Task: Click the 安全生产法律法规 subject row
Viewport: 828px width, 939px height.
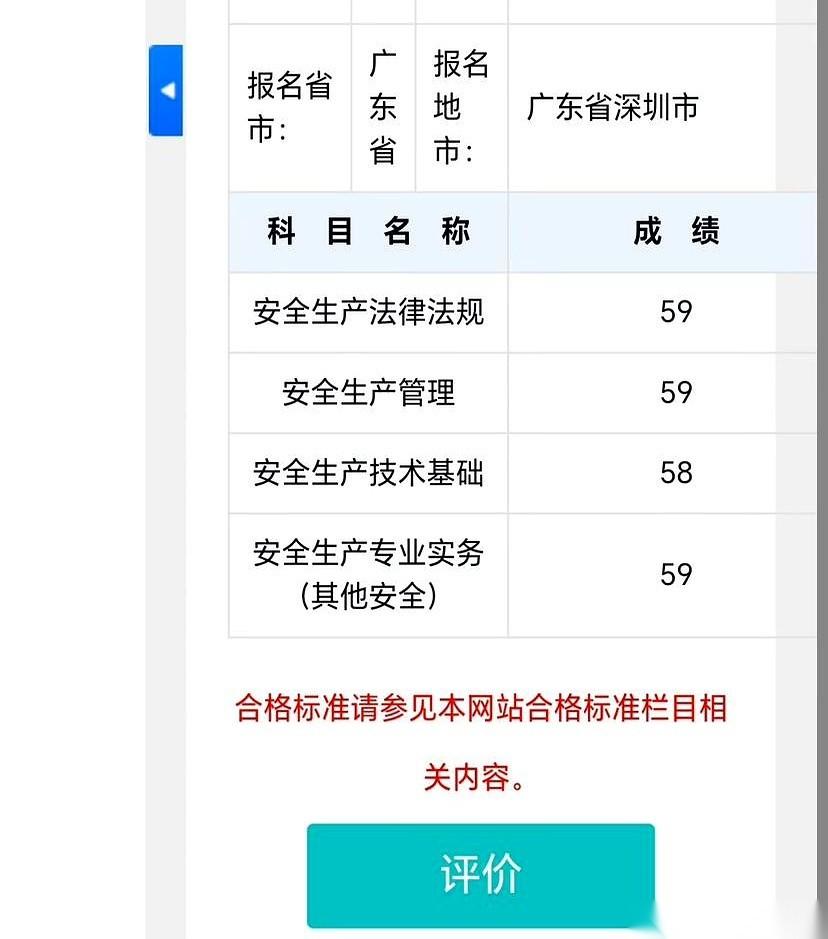Action: point(366,312)
